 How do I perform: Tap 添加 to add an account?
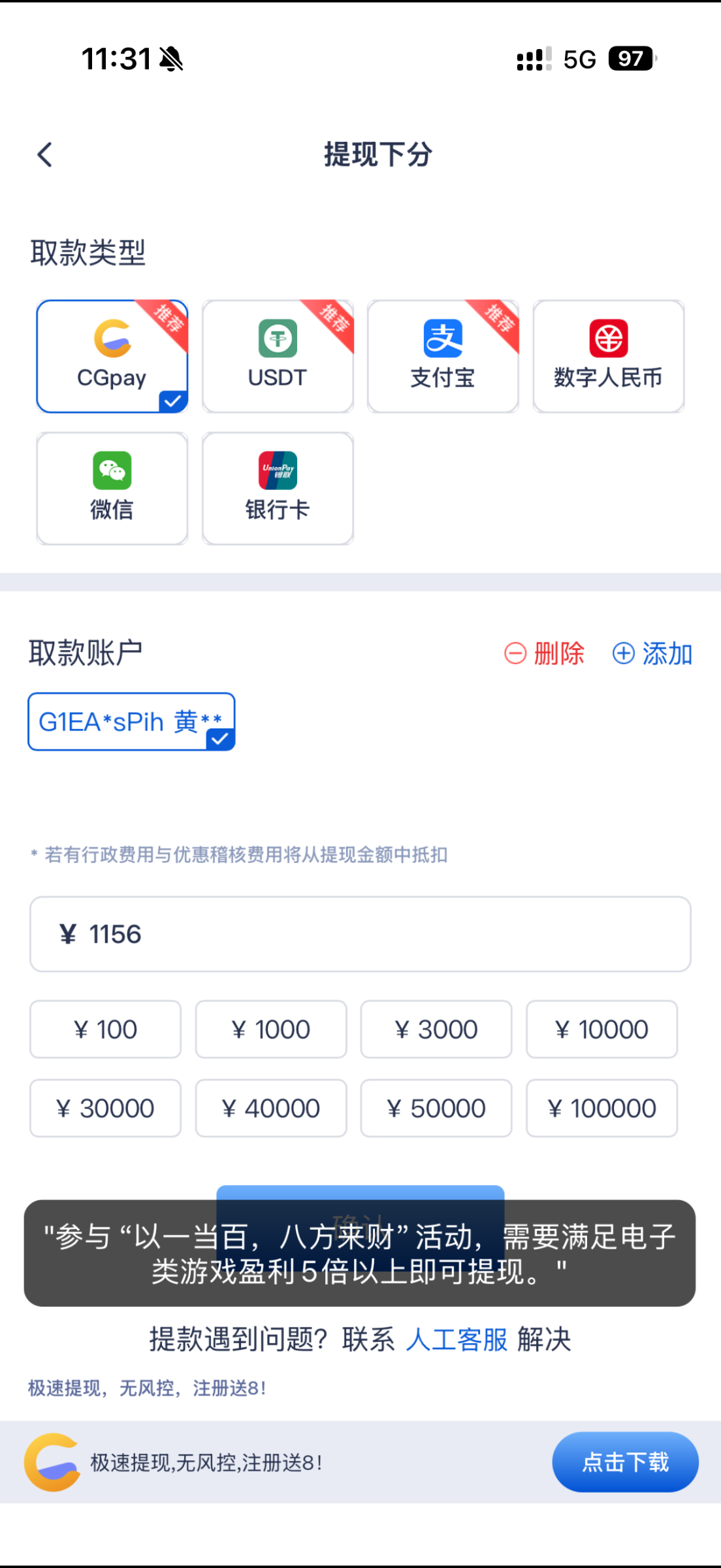(x=652, y=653)
